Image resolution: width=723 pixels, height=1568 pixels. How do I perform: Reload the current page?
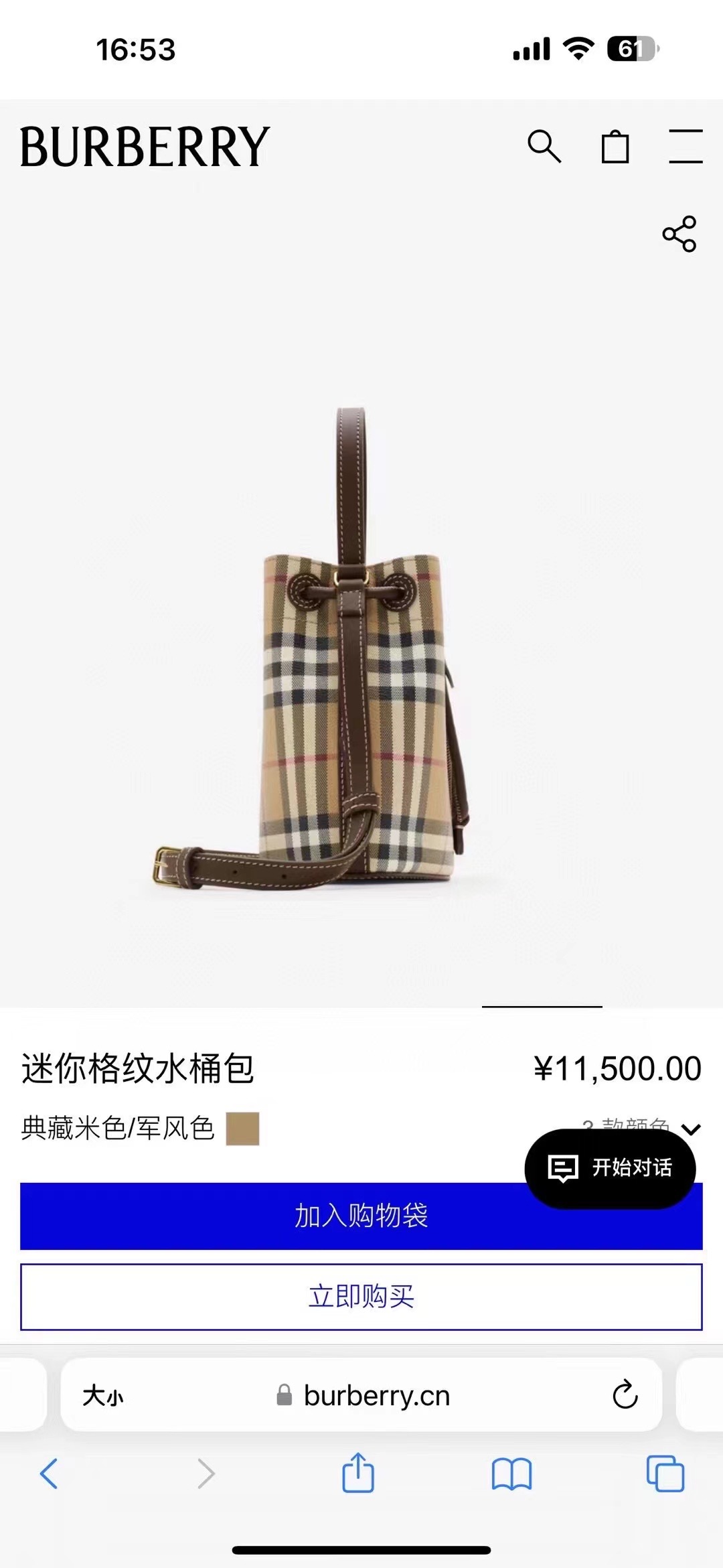click(625, 1395)
